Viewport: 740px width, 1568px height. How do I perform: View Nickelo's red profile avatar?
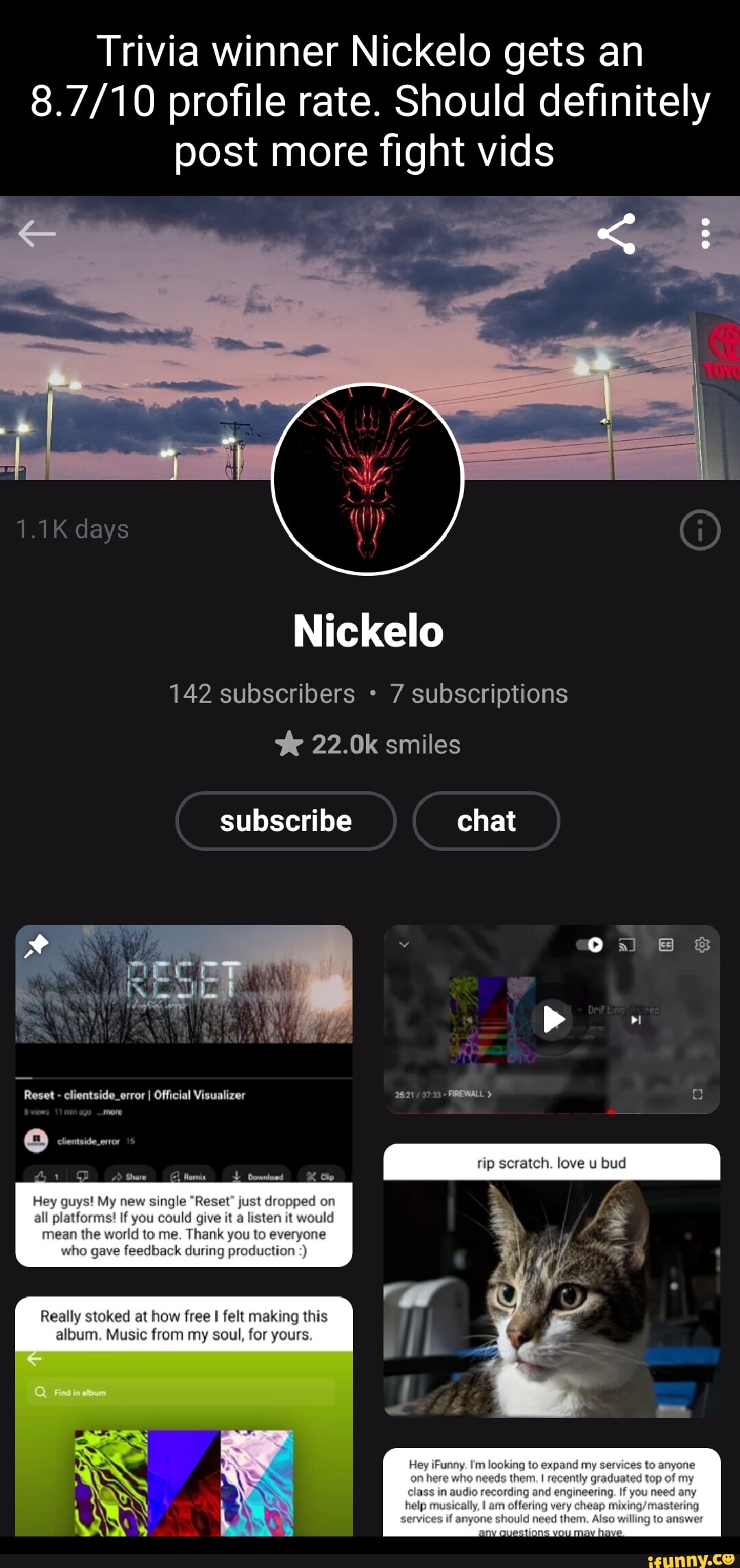368,479
